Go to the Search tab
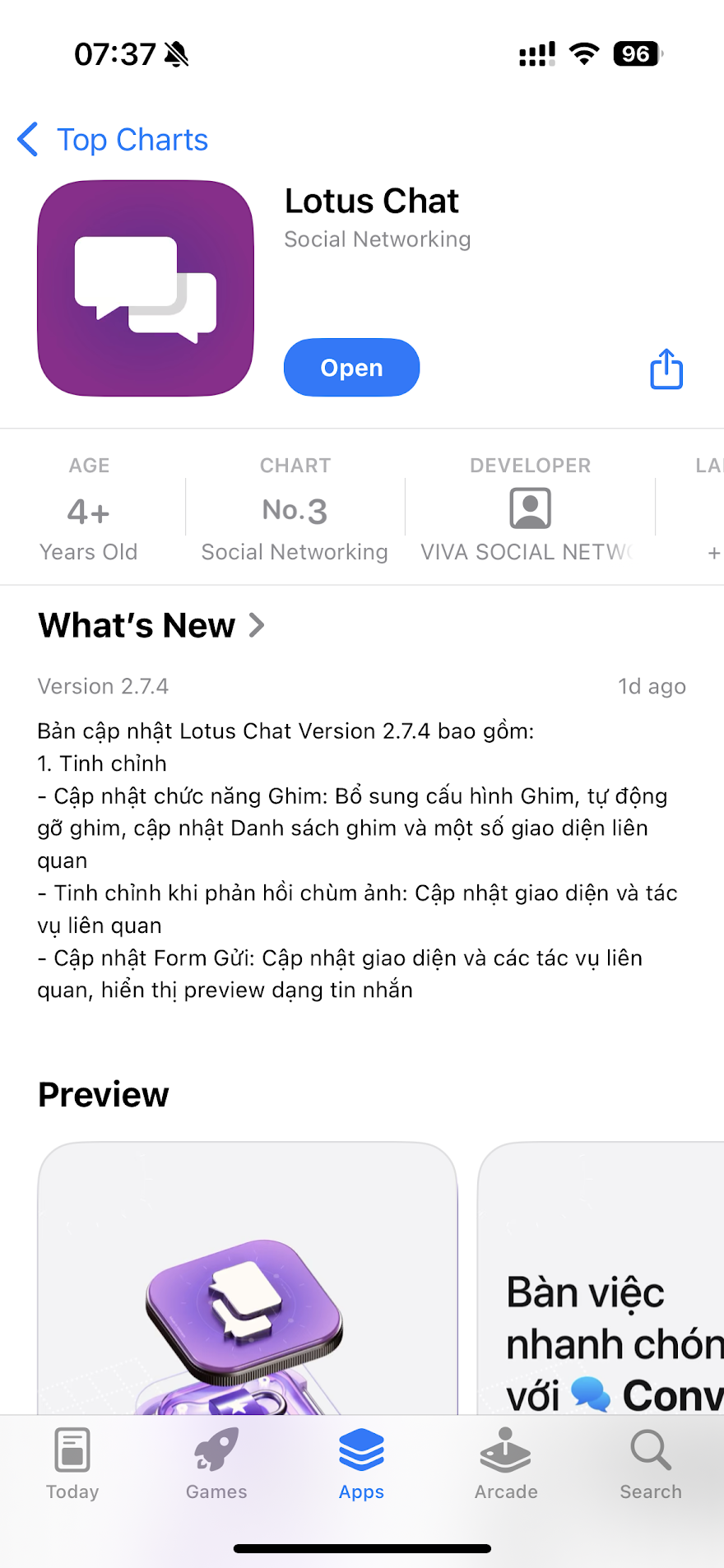The width and height of the screenshot is (724, 1568). [x=650, y=1465]
